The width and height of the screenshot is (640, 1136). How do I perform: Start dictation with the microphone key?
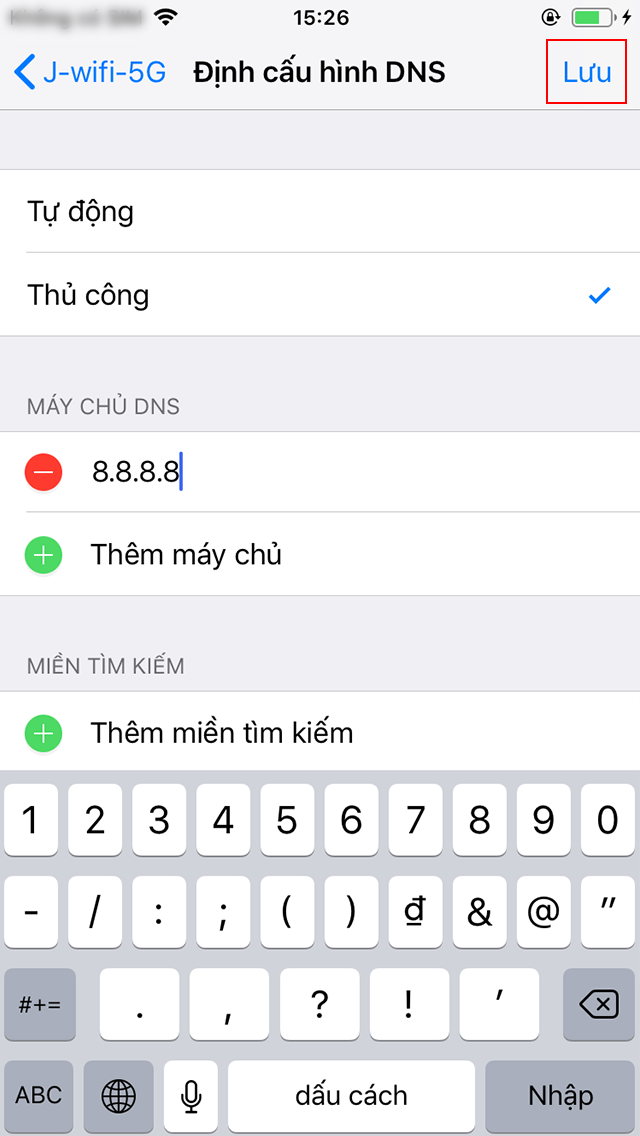[191, 1095]
